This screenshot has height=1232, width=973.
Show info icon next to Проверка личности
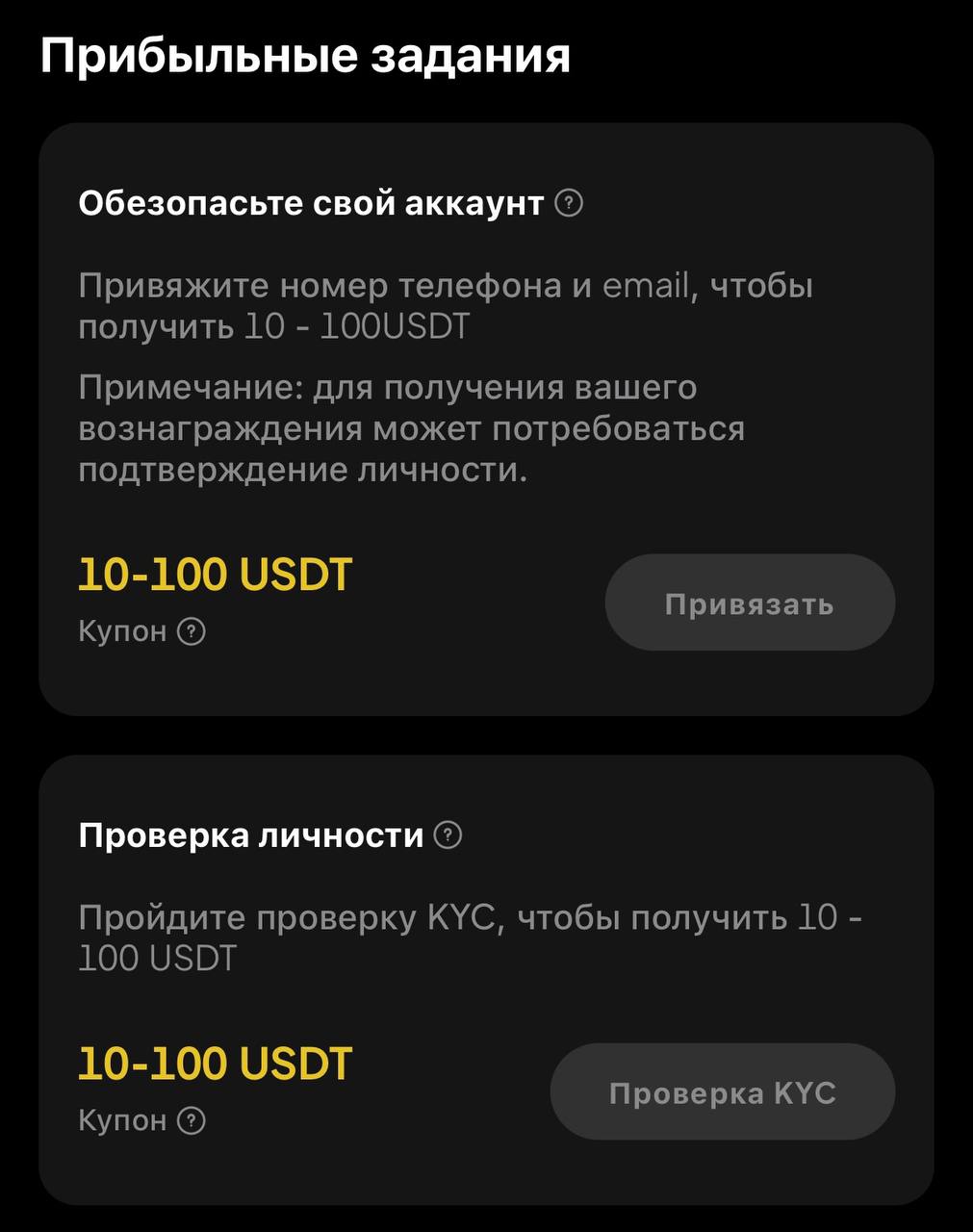point(448,834)
